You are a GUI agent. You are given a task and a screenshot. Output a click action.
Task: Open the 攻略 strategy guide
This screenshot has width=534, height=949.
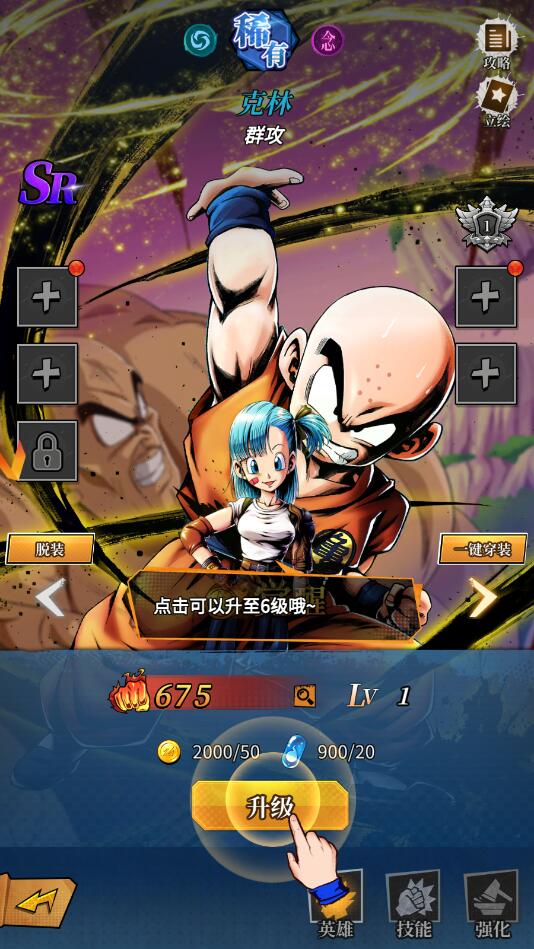coord(497,44)
